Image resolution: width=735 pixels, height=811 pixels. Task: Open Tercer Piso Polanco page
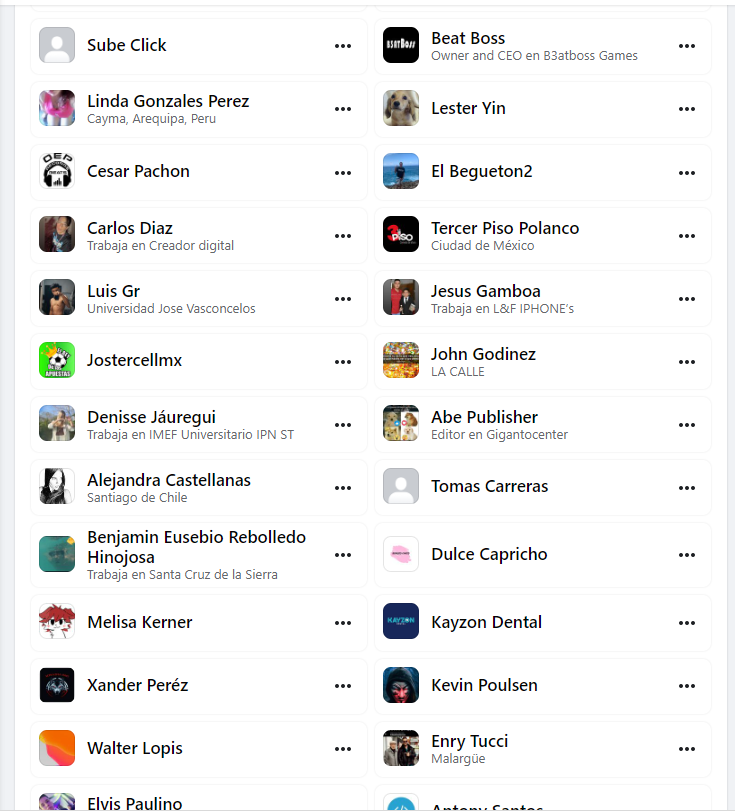pyautogui.click(x=504, y=228)
